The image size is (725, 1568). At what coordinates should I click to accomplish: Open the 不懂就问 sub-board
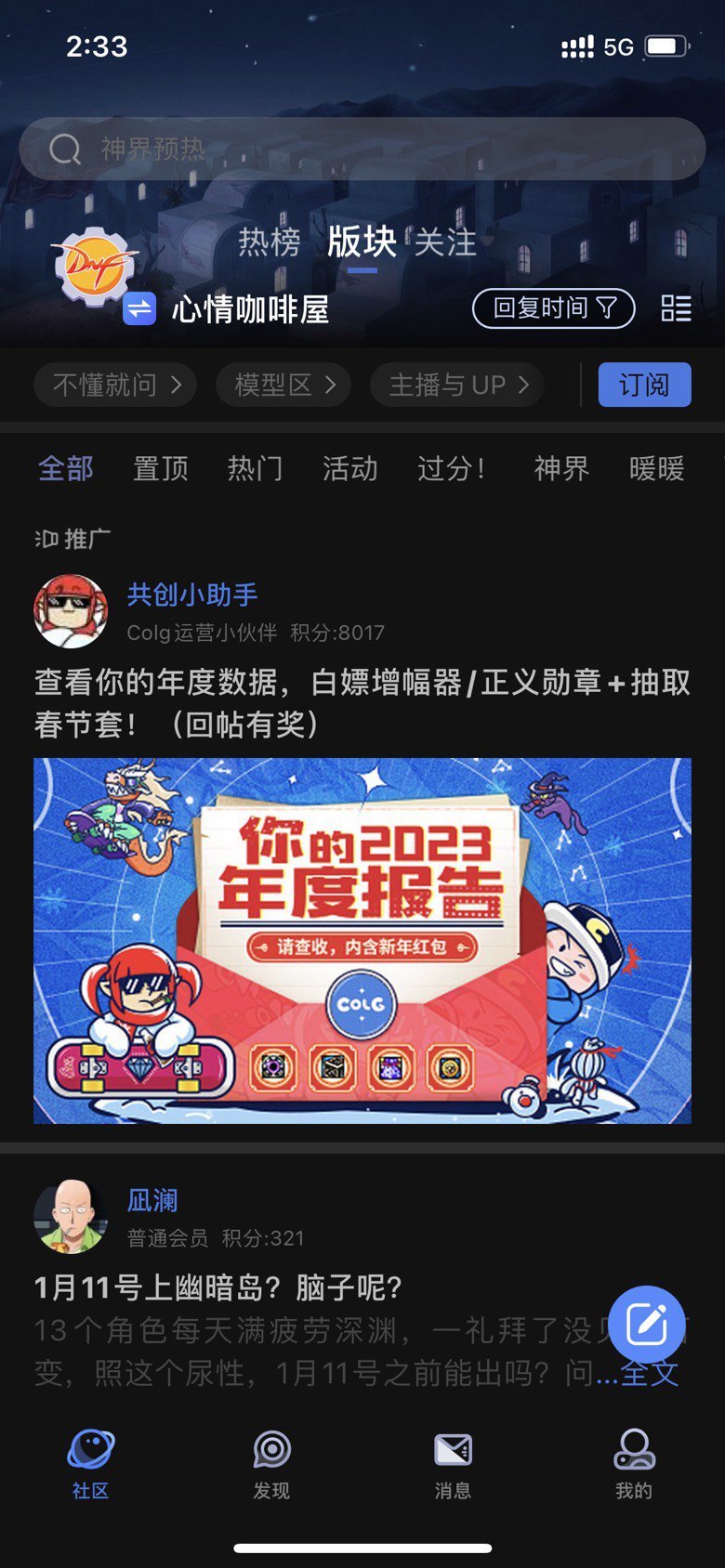coord(116,385)
